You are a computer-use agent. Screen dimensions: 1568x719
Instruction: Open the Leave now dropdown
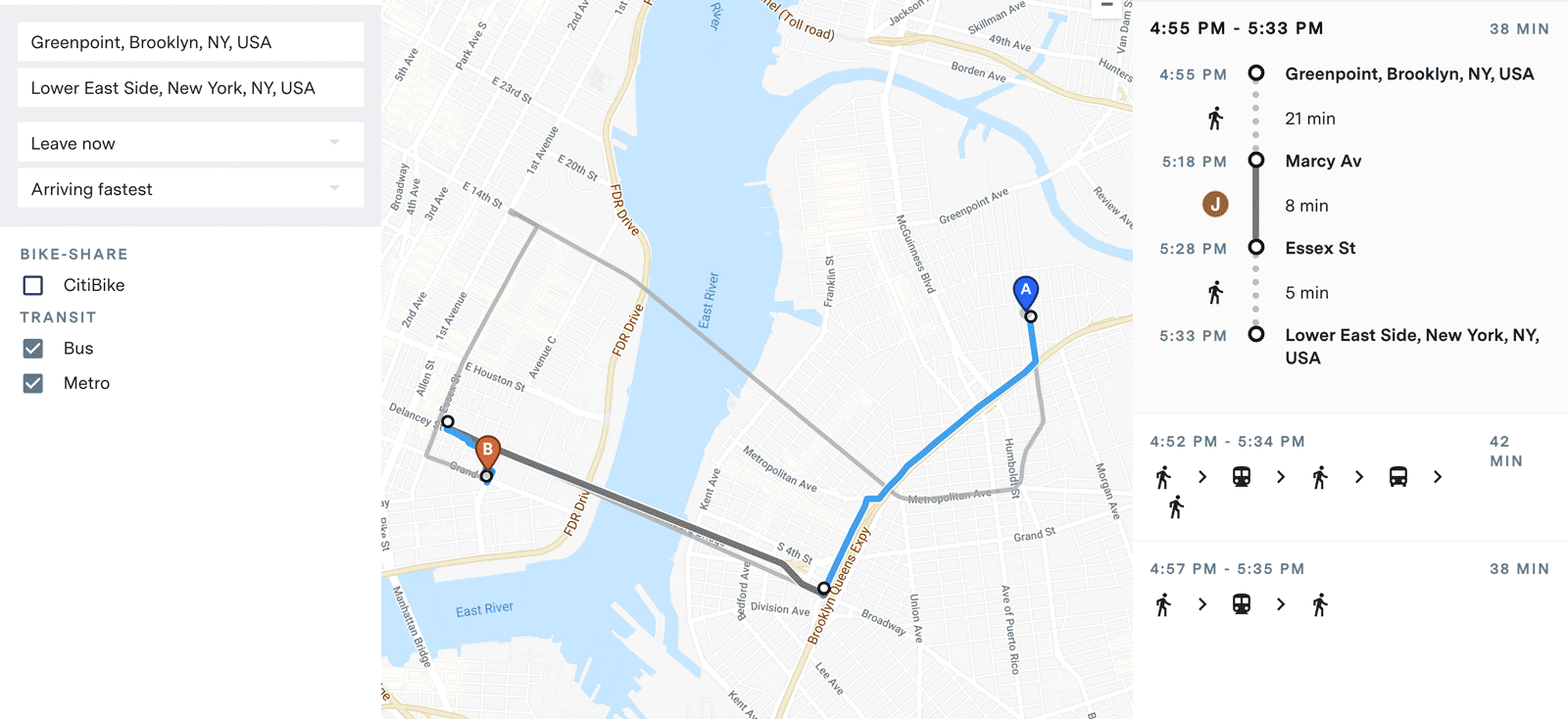(190, 143)
